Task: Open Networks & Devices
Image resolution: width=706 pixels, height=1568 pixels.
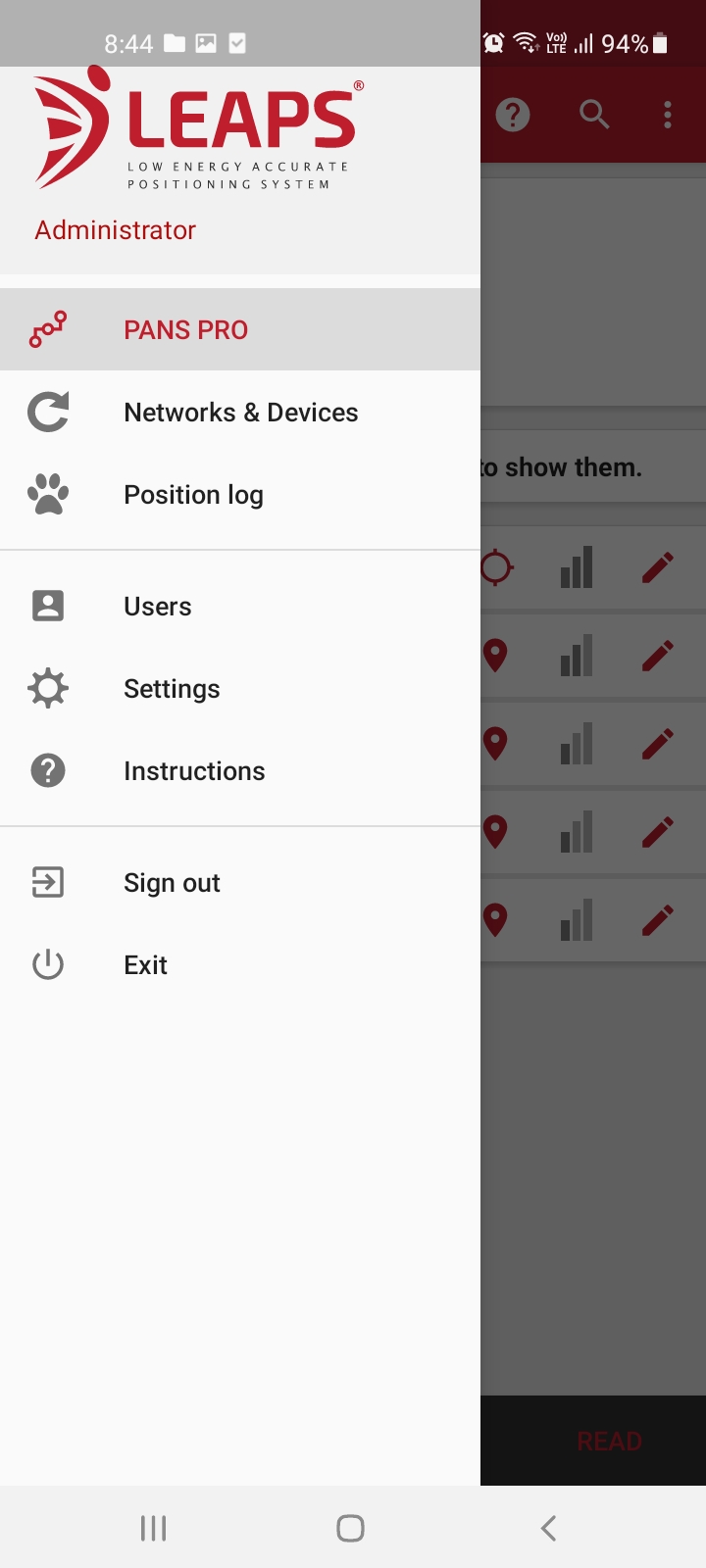Action: [240, 412]
